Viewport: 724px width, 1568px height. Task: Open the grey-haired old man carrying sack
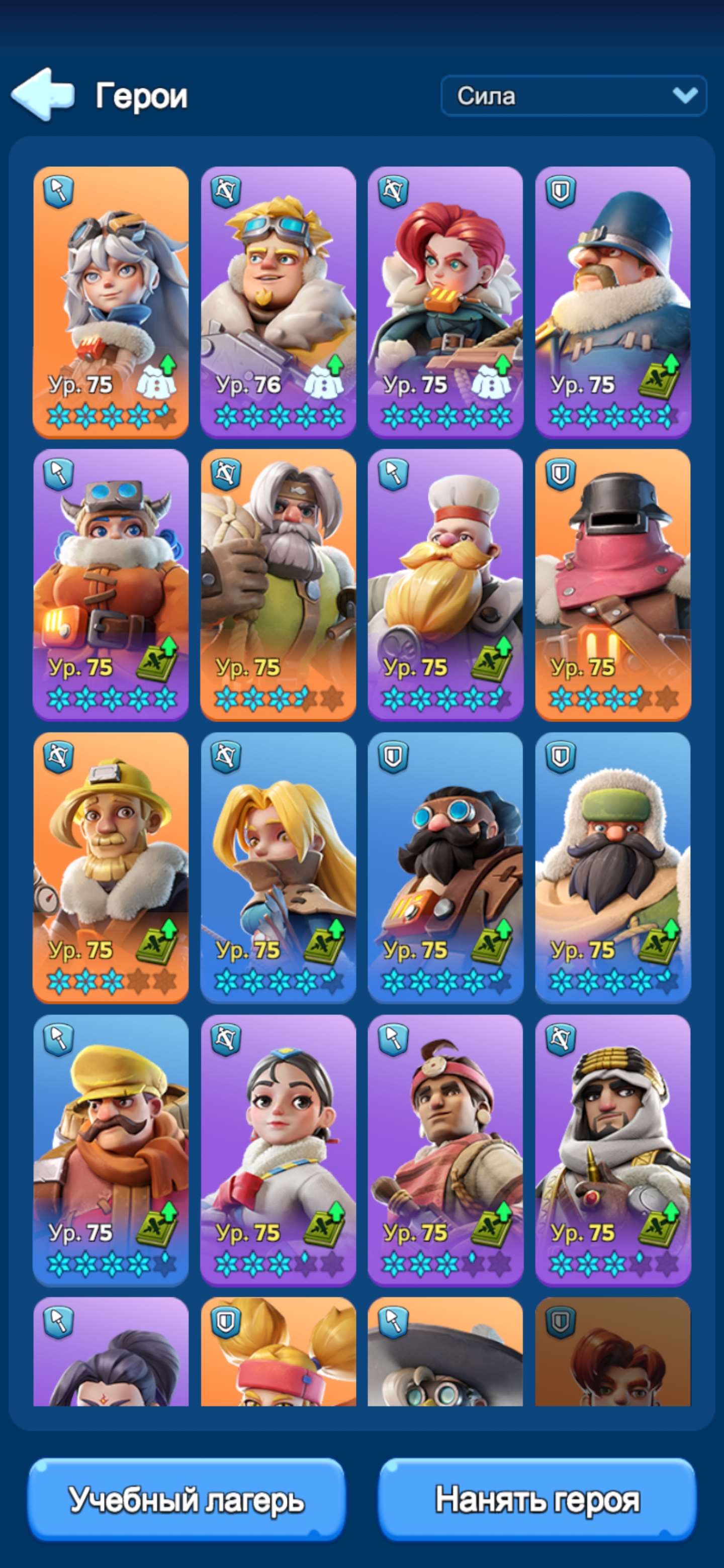point(278,585)
